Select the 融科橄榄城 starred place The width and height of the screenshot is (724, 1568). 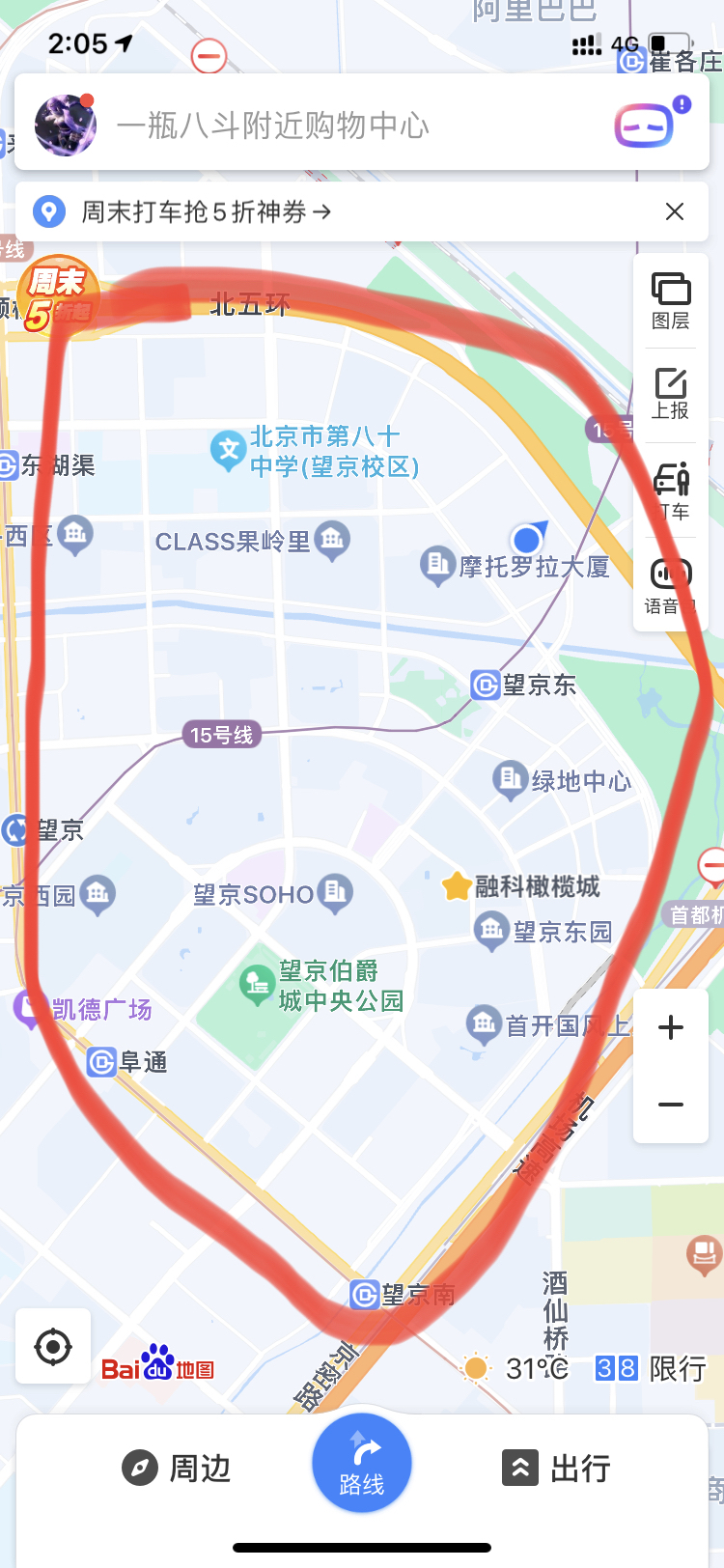click(x=521, y=886)
